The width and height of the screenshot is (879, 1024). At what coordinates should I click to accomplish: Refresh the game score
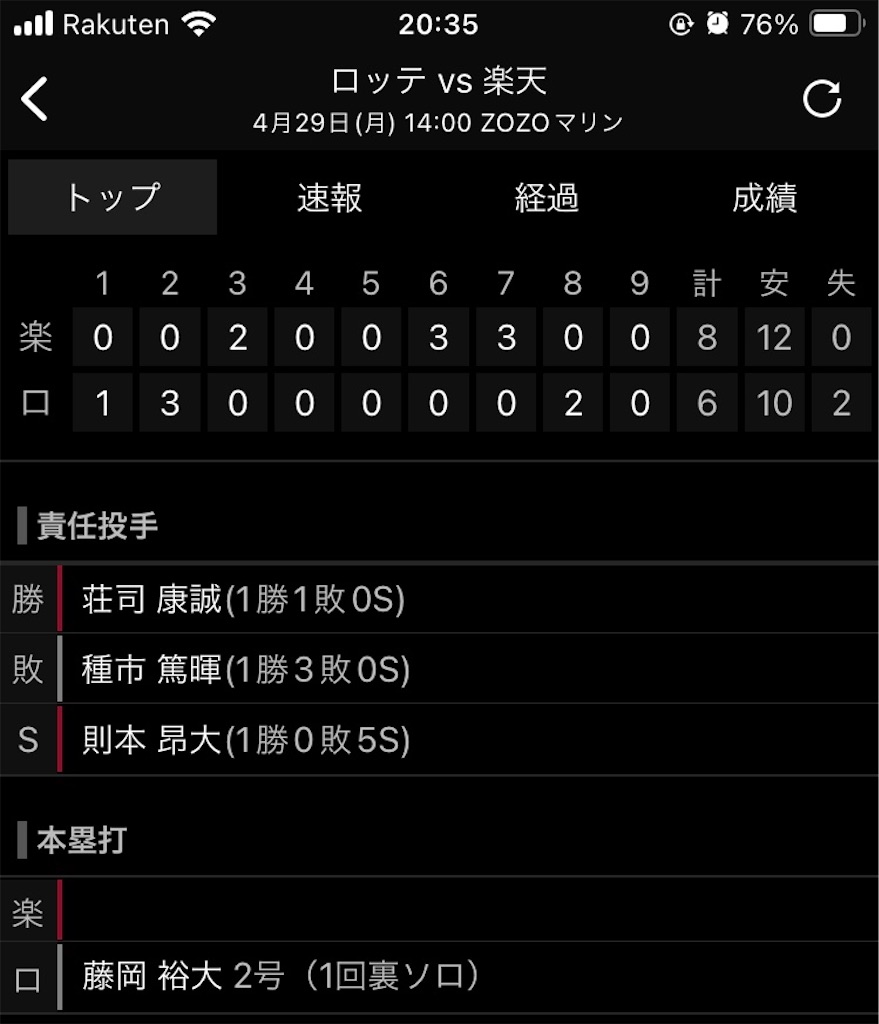coord(822,99)
